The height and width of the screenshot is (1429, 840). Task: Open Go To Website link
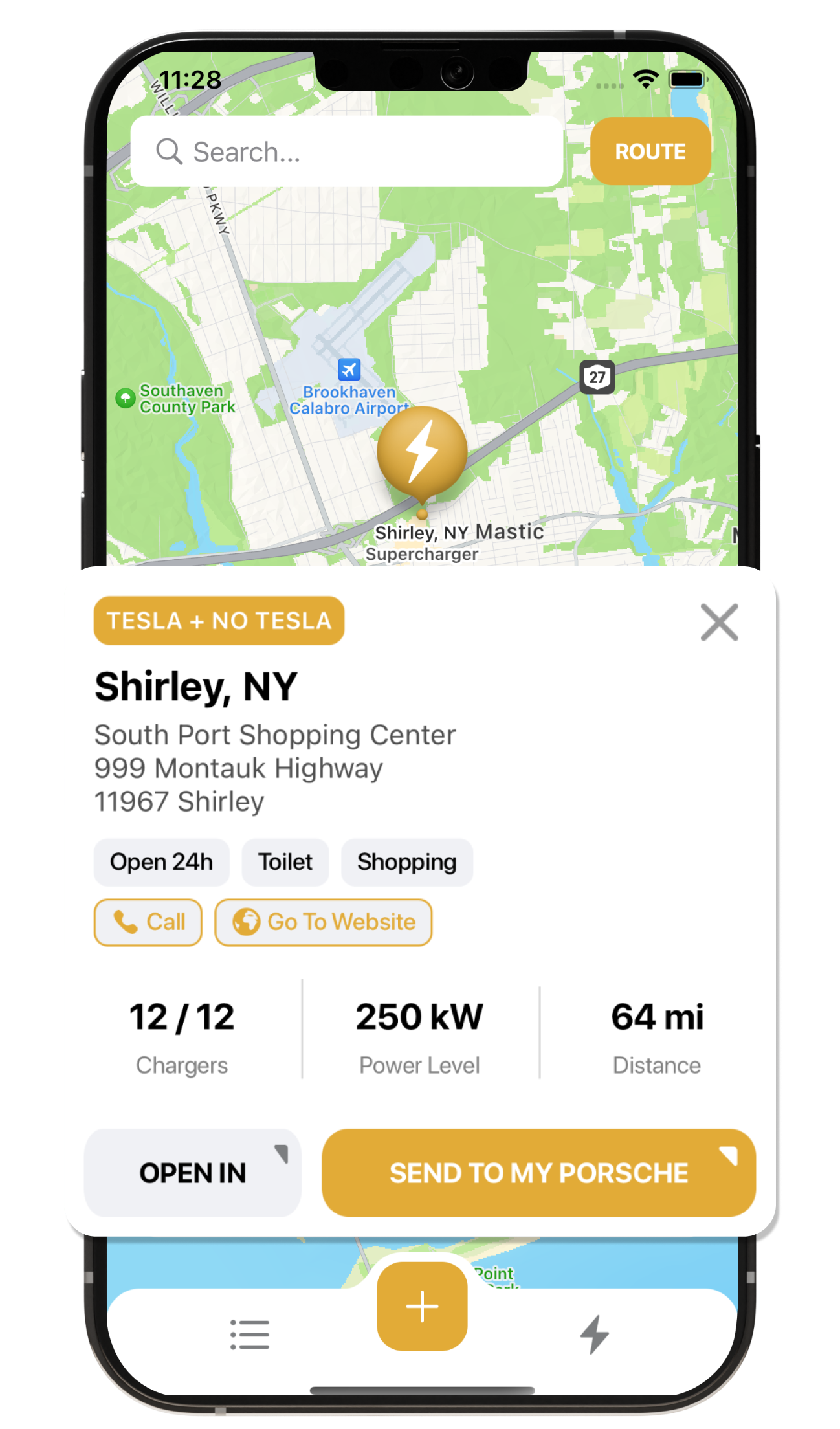324,922
